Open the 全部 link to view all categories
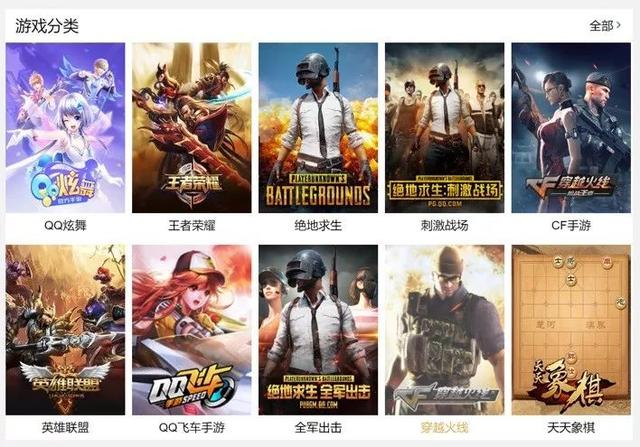The height and width of the screenshot is (447, 640). click(x=604, y=25)
